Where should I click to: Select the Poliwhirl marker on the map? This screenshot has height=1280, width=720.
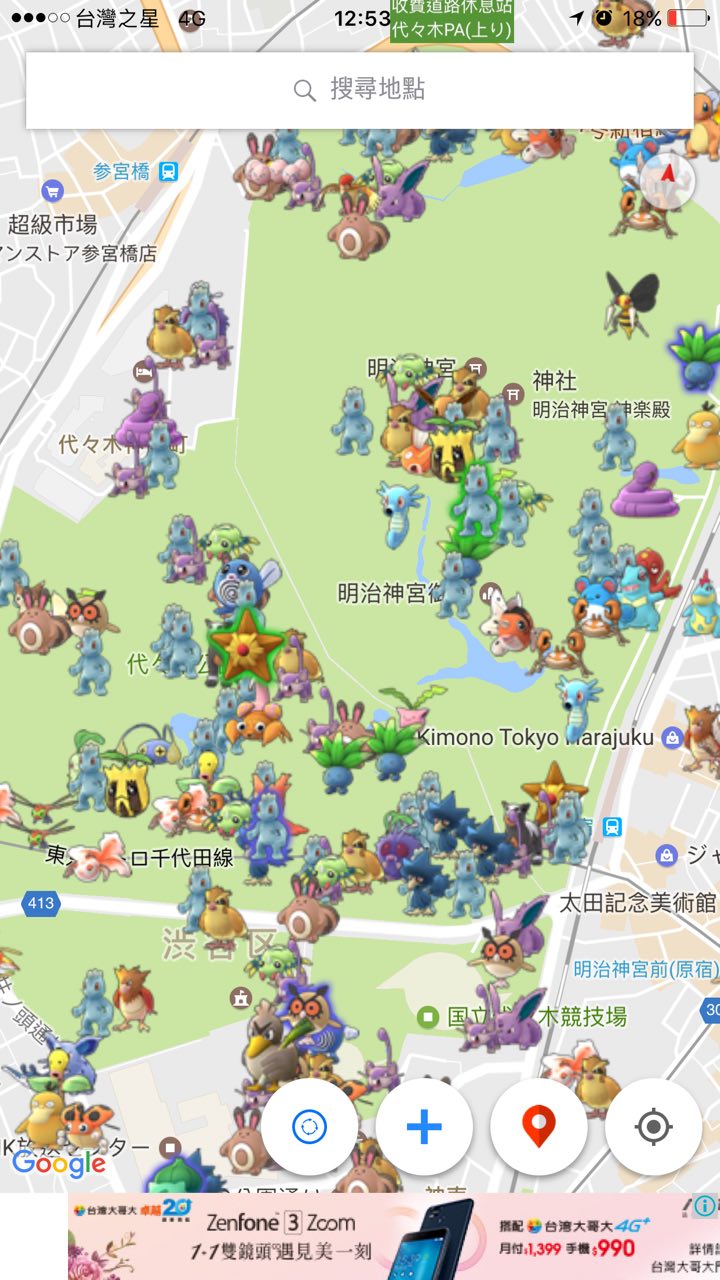click(238, 583)
